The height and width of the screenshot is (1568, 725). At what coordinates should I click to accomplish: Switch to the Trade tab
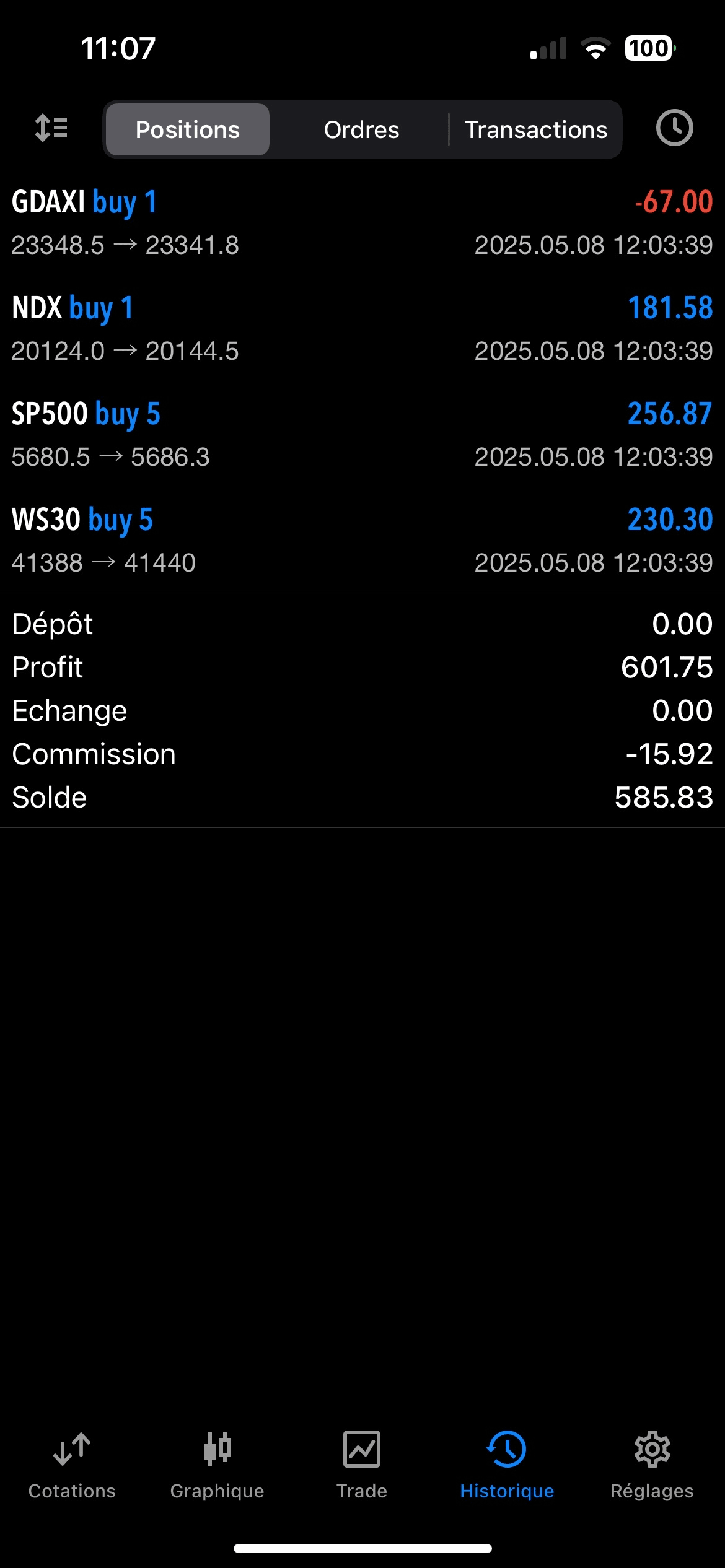[362, 1465]
